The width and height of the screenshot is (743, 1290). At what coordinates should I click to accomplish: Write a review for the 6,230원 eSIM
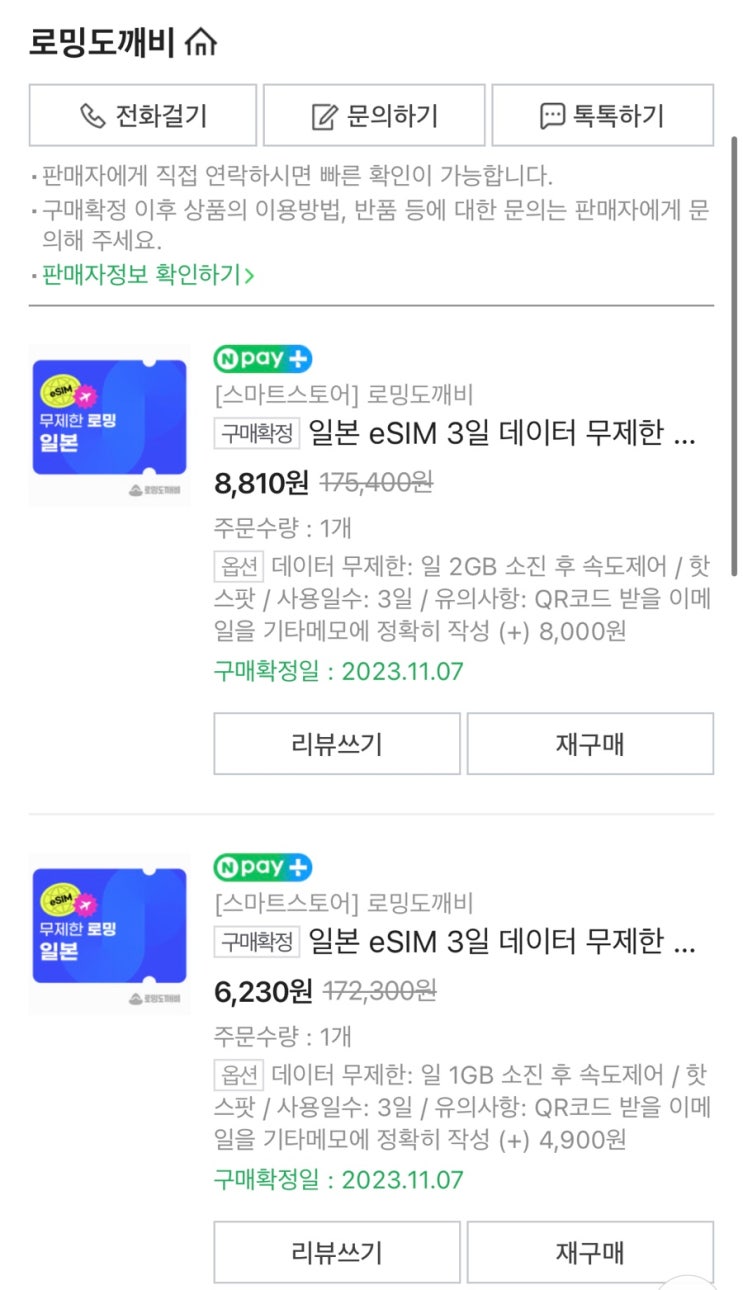point(337,1252)
